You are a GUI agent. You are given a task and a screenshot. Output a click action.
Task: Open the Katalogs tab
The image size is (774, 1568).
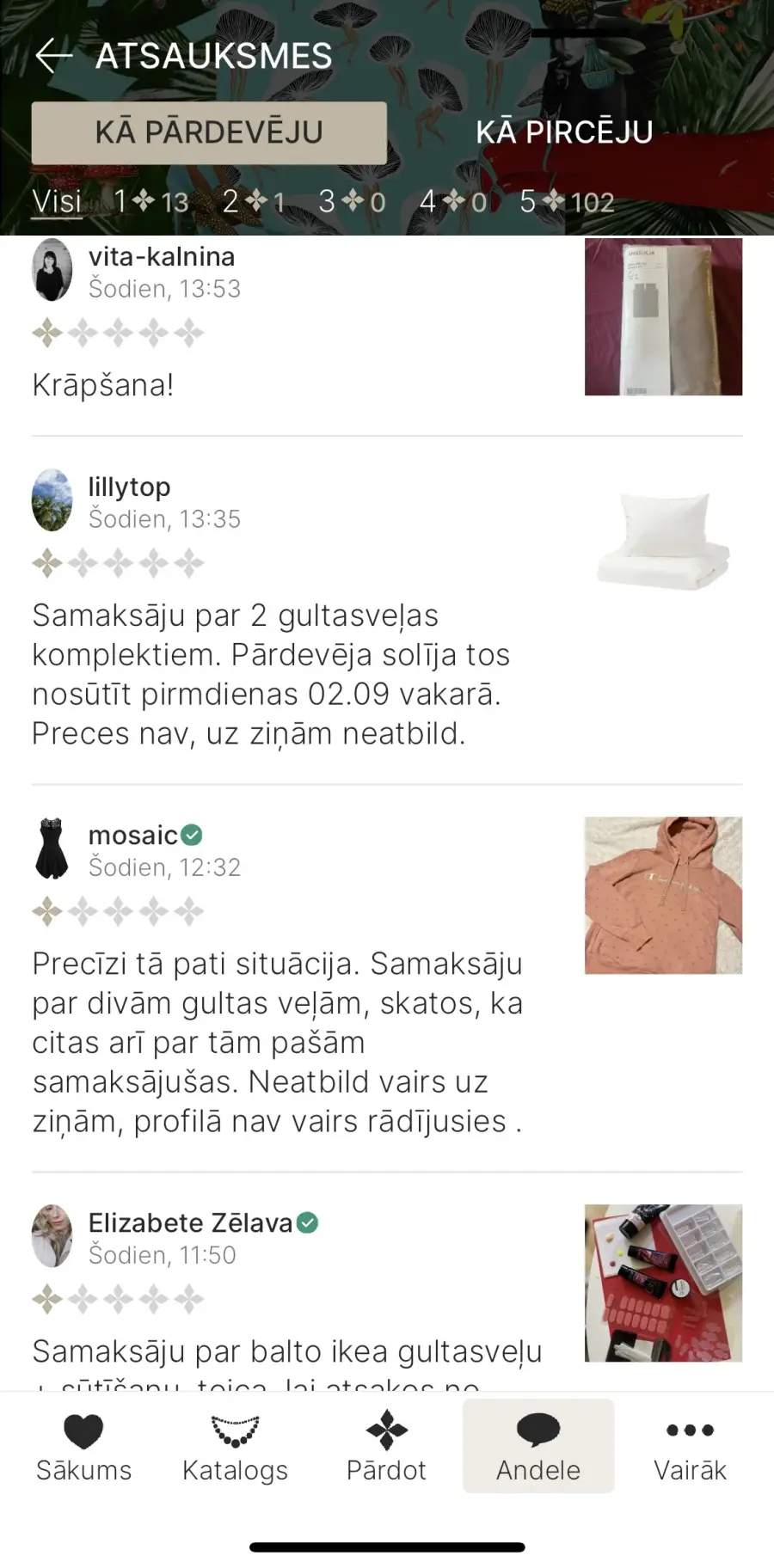(x=235, y=1446)
